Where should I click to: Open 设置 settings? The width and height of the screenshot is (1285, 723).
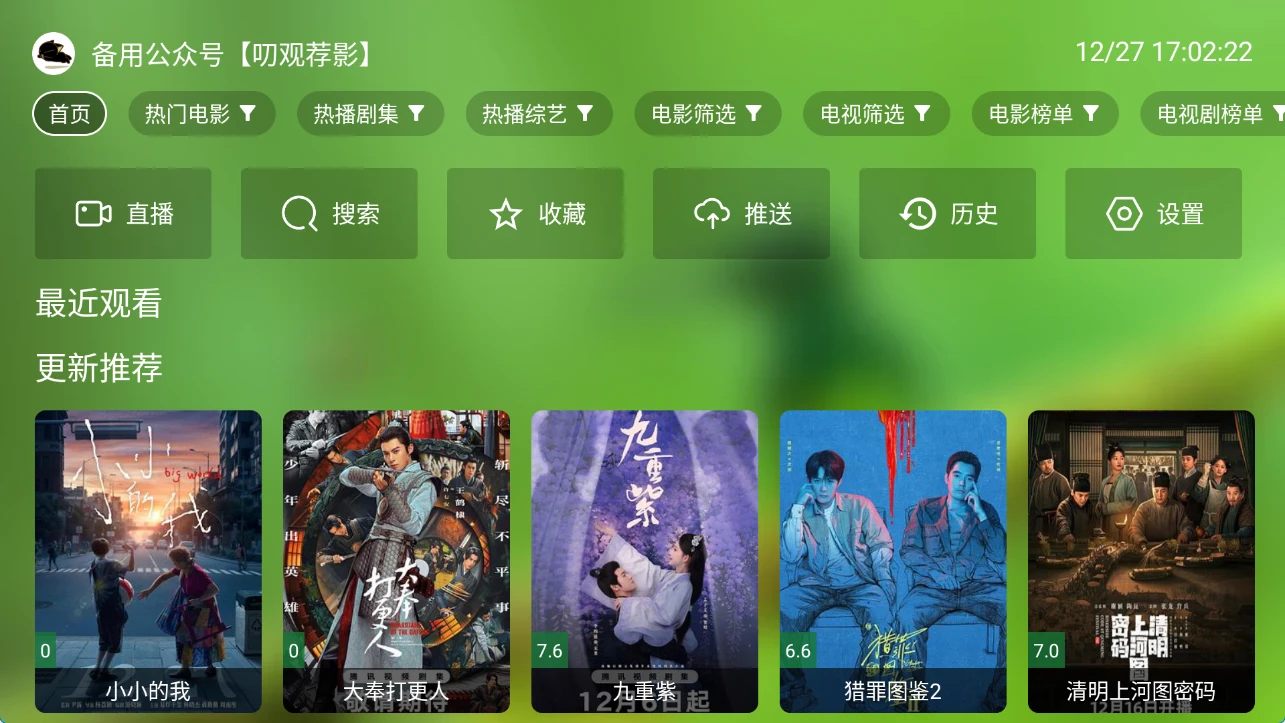(1153, 214)
